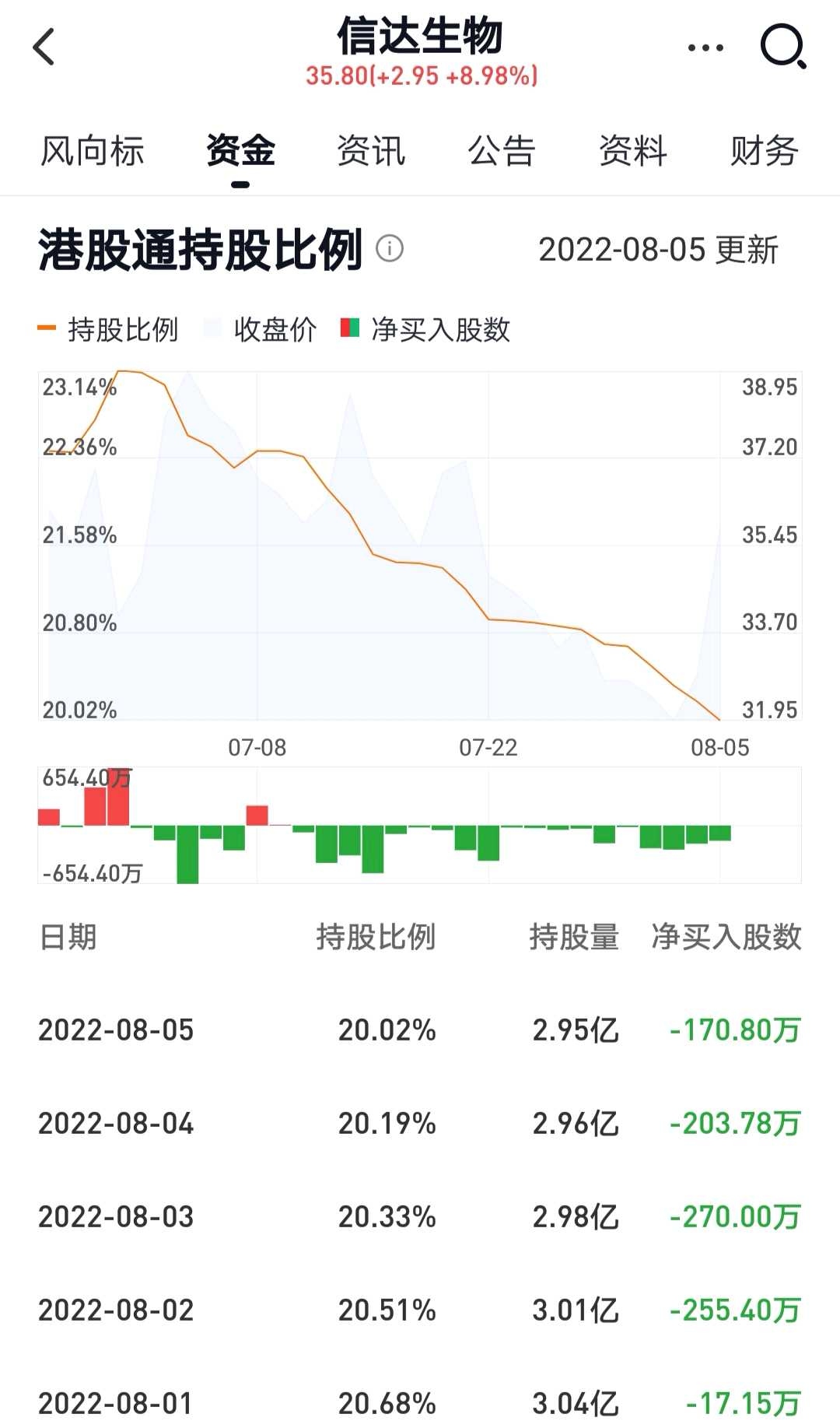Click the 净买入股数 column header
840x1428 pixels.
coord(727,939)
